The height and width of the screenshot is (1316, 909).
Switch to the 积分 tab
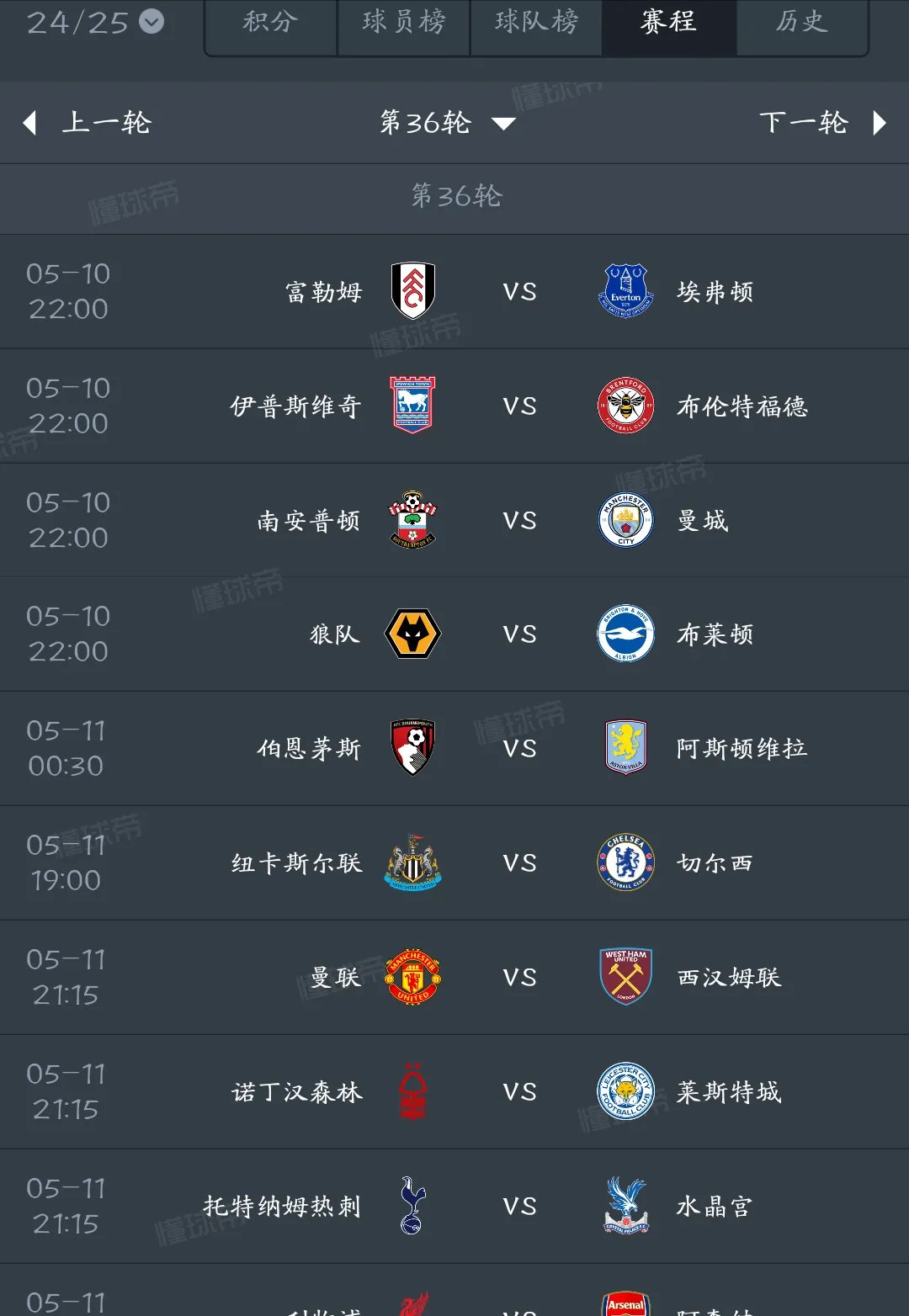pos(269,24)
